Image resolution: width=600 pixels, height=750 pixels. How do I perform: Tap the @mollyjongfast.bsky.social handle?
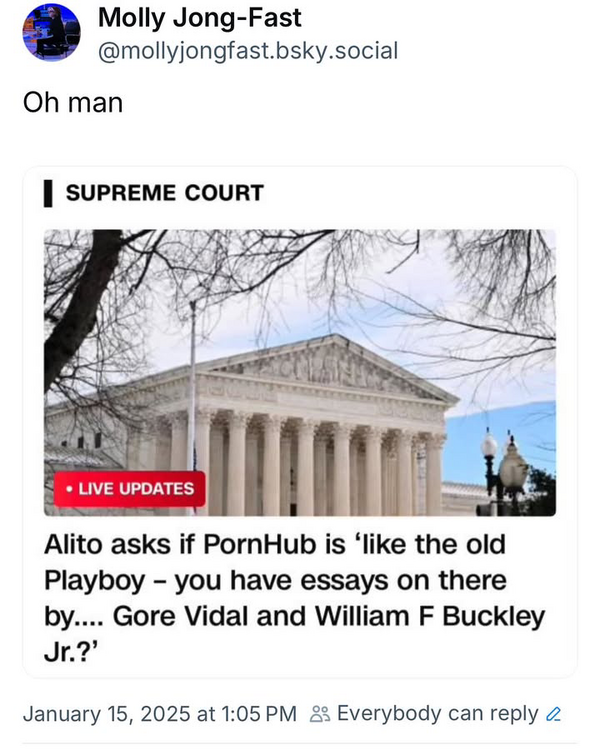[248, 51]
